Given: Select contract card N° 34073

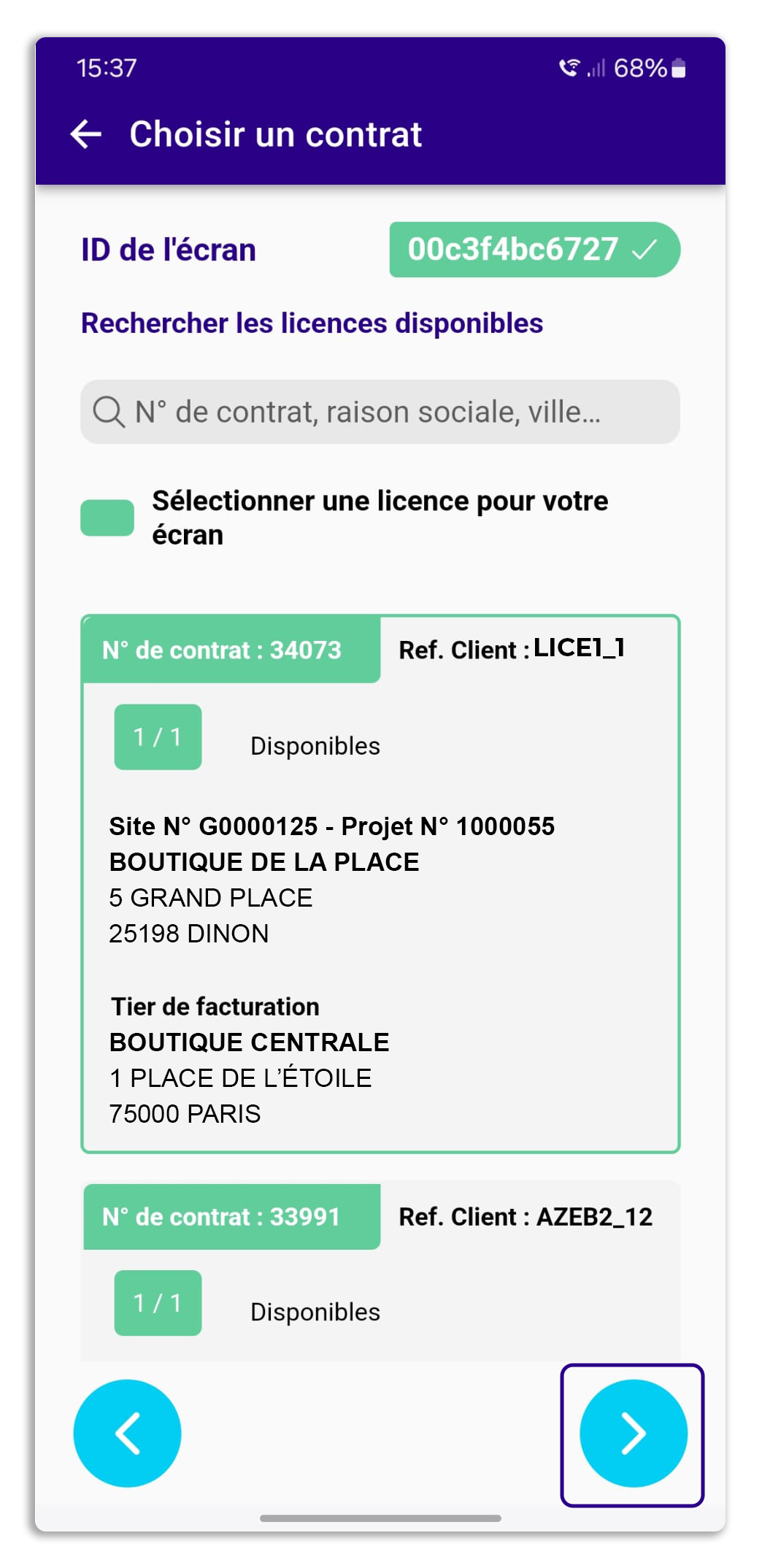Looking at the screenshot, I should pyautogui.click(x=380, y=883).
